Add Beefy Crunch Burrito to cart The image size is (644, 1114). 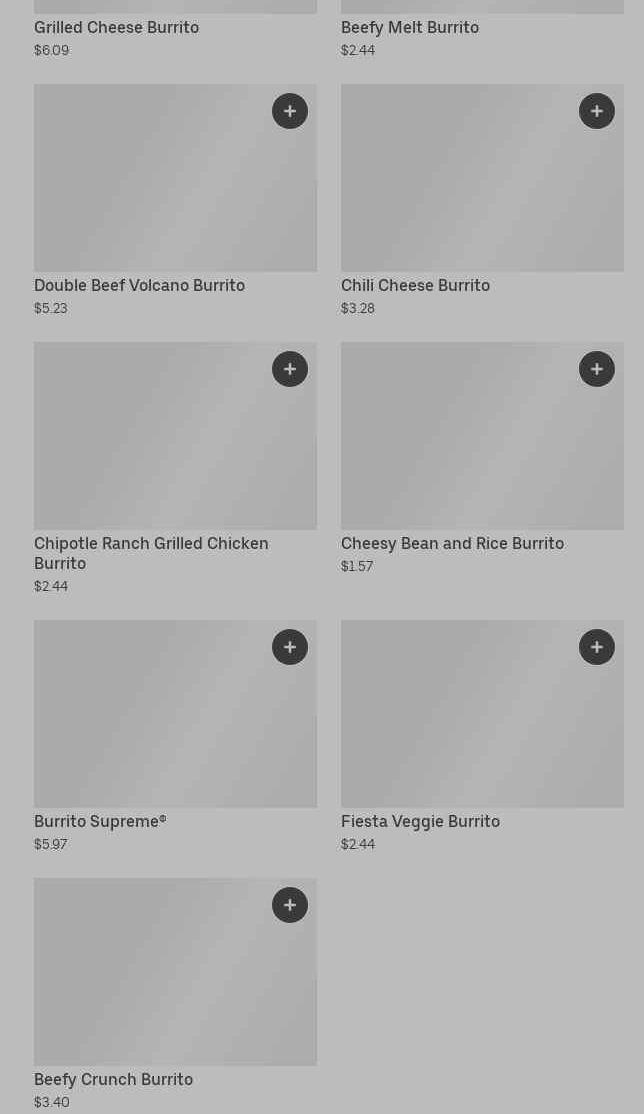tap(290, 905)
